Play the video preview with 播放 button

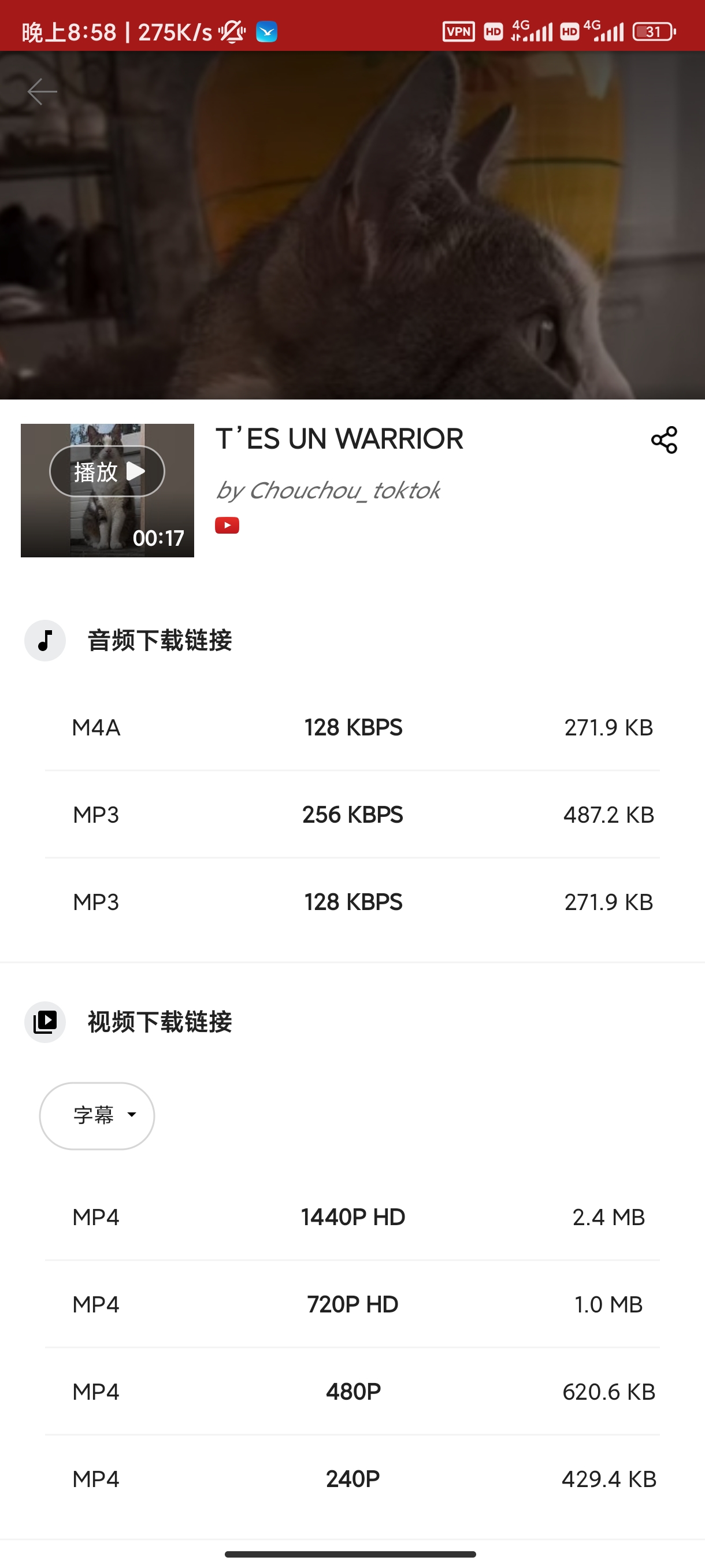[x=107, y=472]
